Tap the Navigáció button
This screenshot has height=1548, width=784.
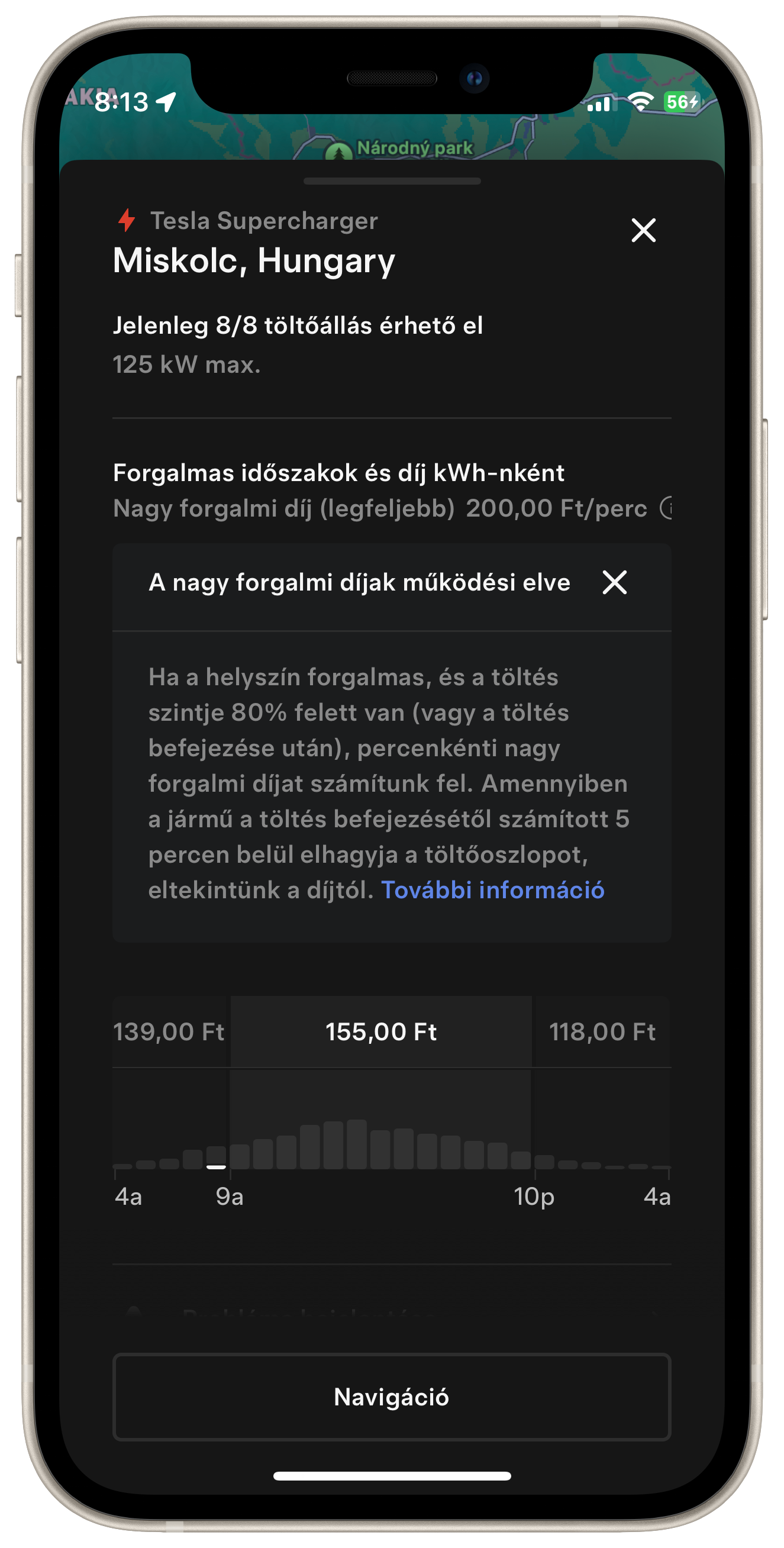coord(392,1397)
